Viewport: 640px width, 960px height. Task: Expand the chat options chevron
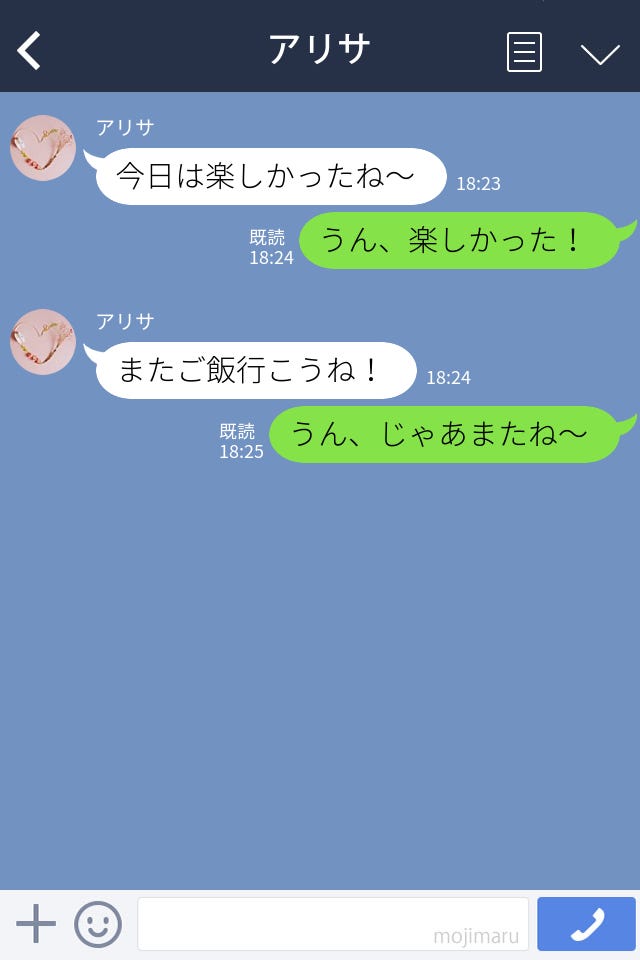[x=600, y=53]
